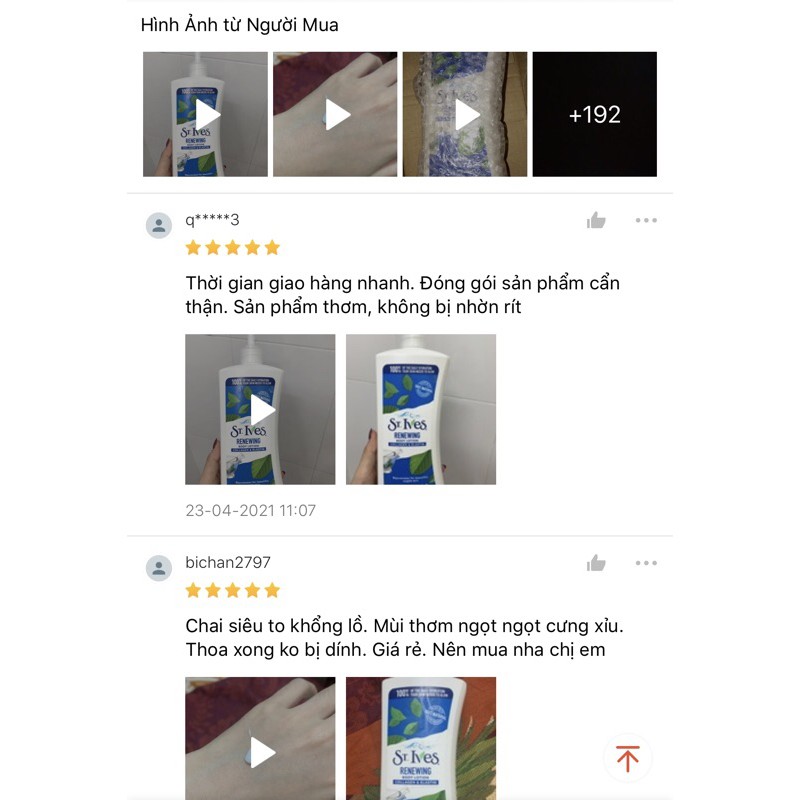This screenshot has height=800, width=800.
Task: View the bottle photo in bichan2797's review
Action: tap(421, 740)
